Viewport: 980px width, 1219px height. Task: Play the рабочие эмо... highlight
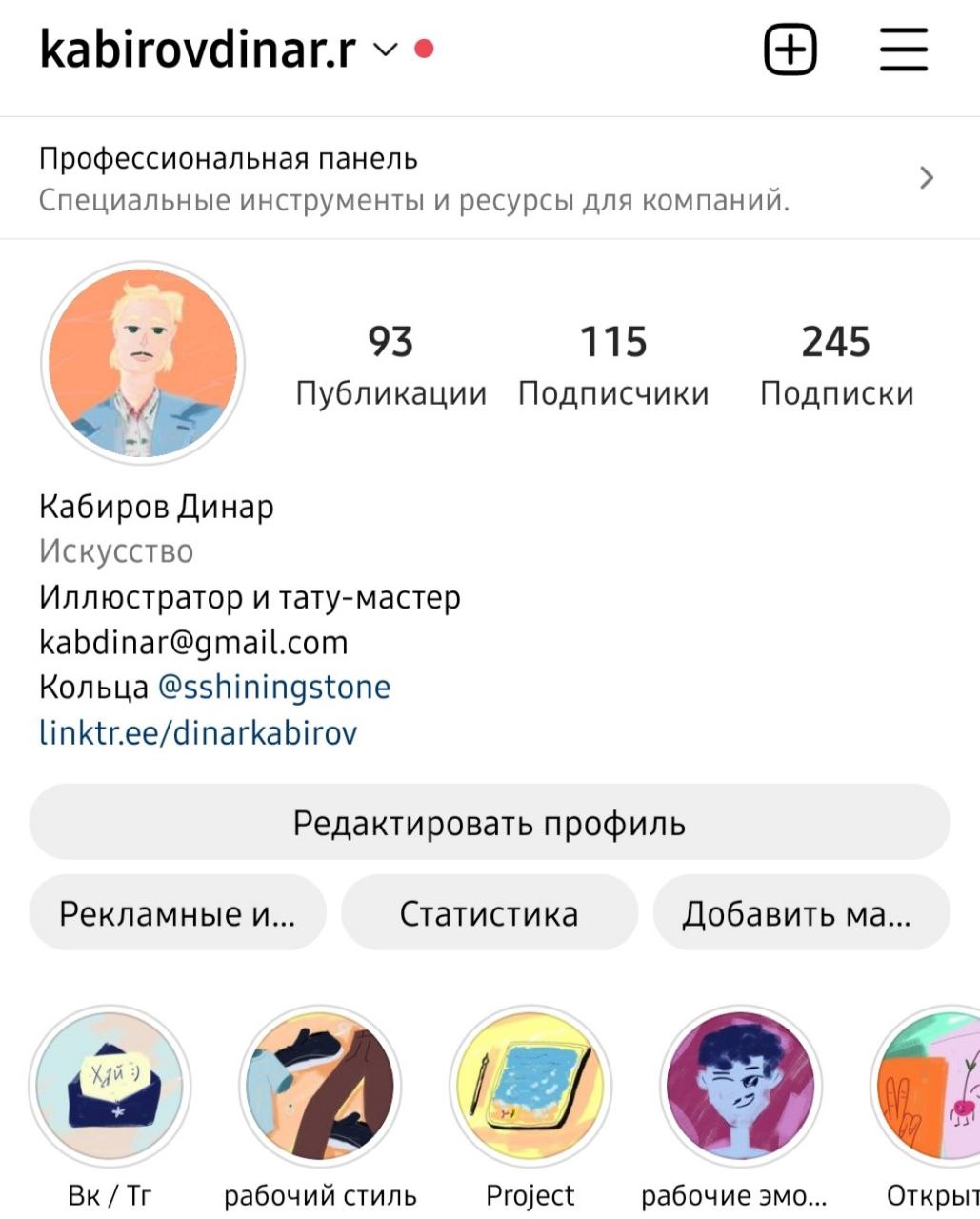coord(741,1088)
